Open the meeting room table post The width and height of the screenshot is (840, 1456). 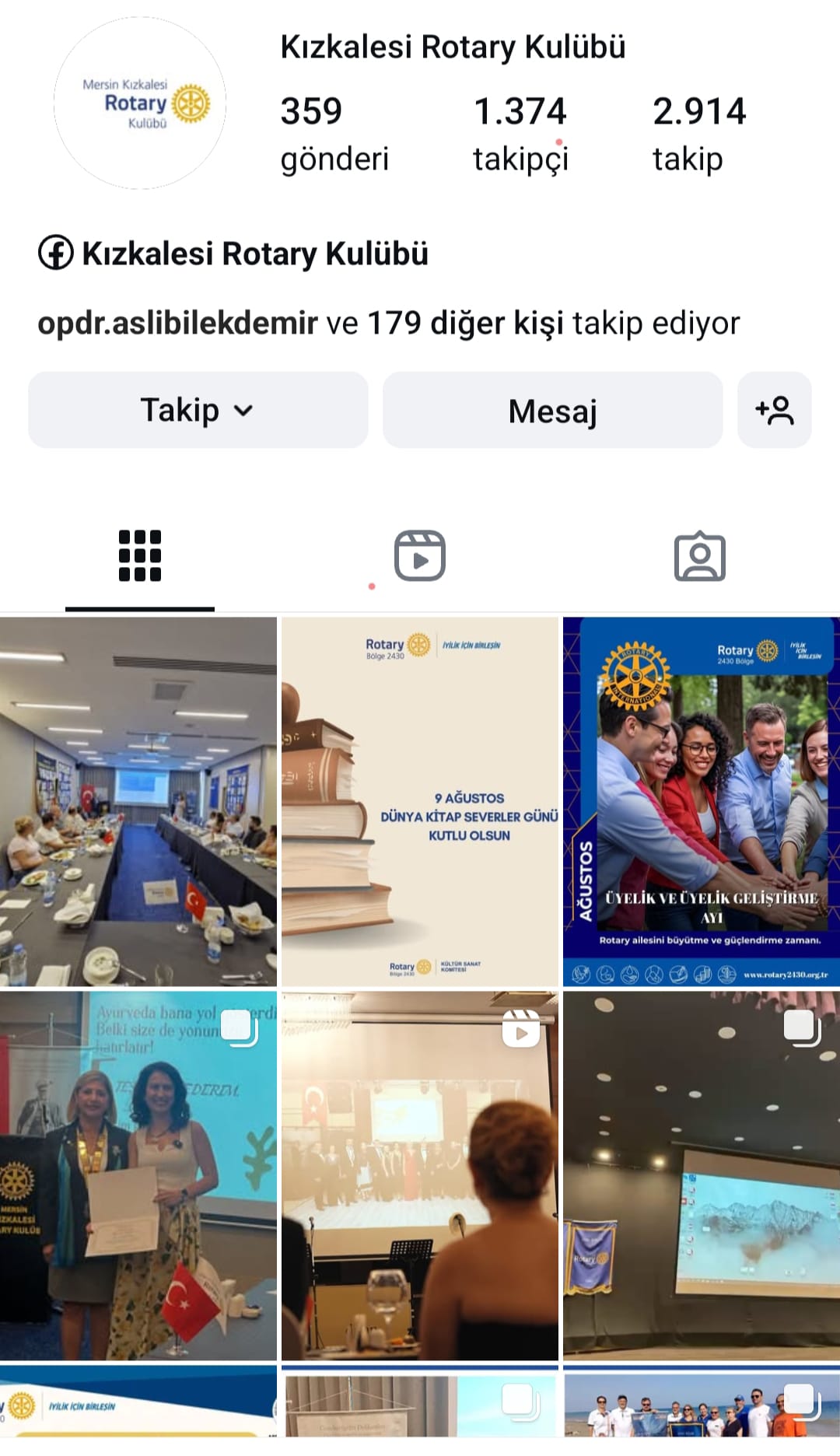138,802
